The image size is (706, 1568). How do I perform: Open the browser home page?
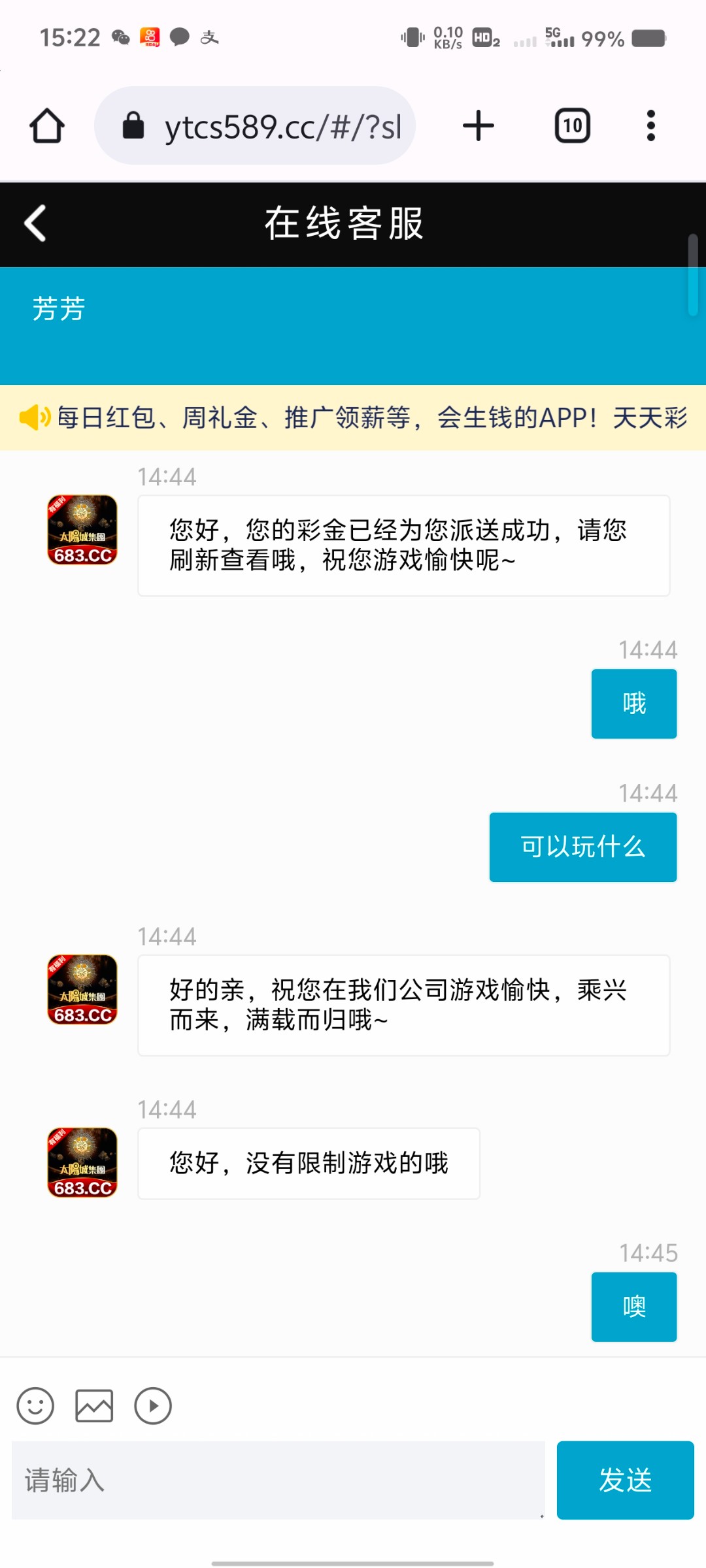(x=47, y=125)
